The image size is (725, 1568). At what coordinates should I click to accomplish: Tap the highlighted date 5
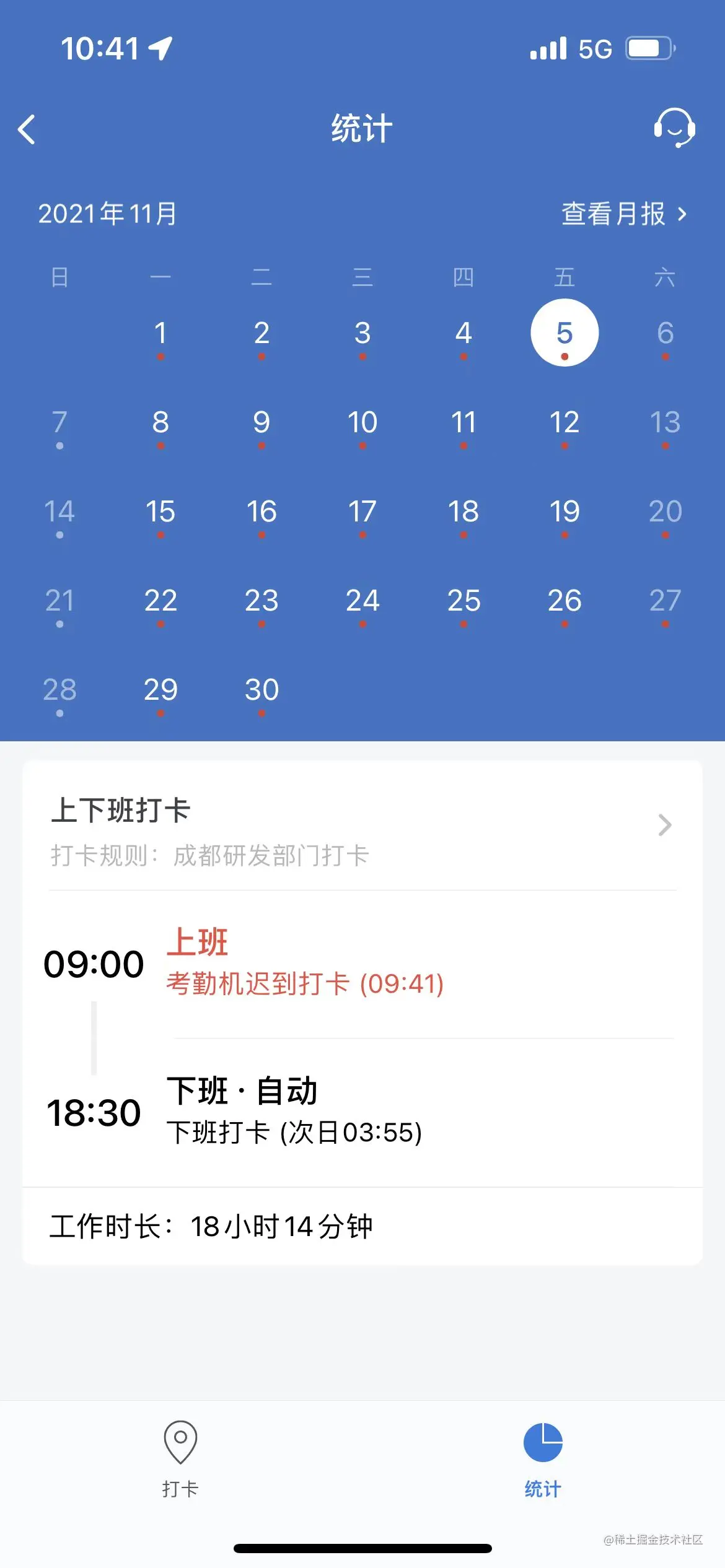(x=564, y=333)
